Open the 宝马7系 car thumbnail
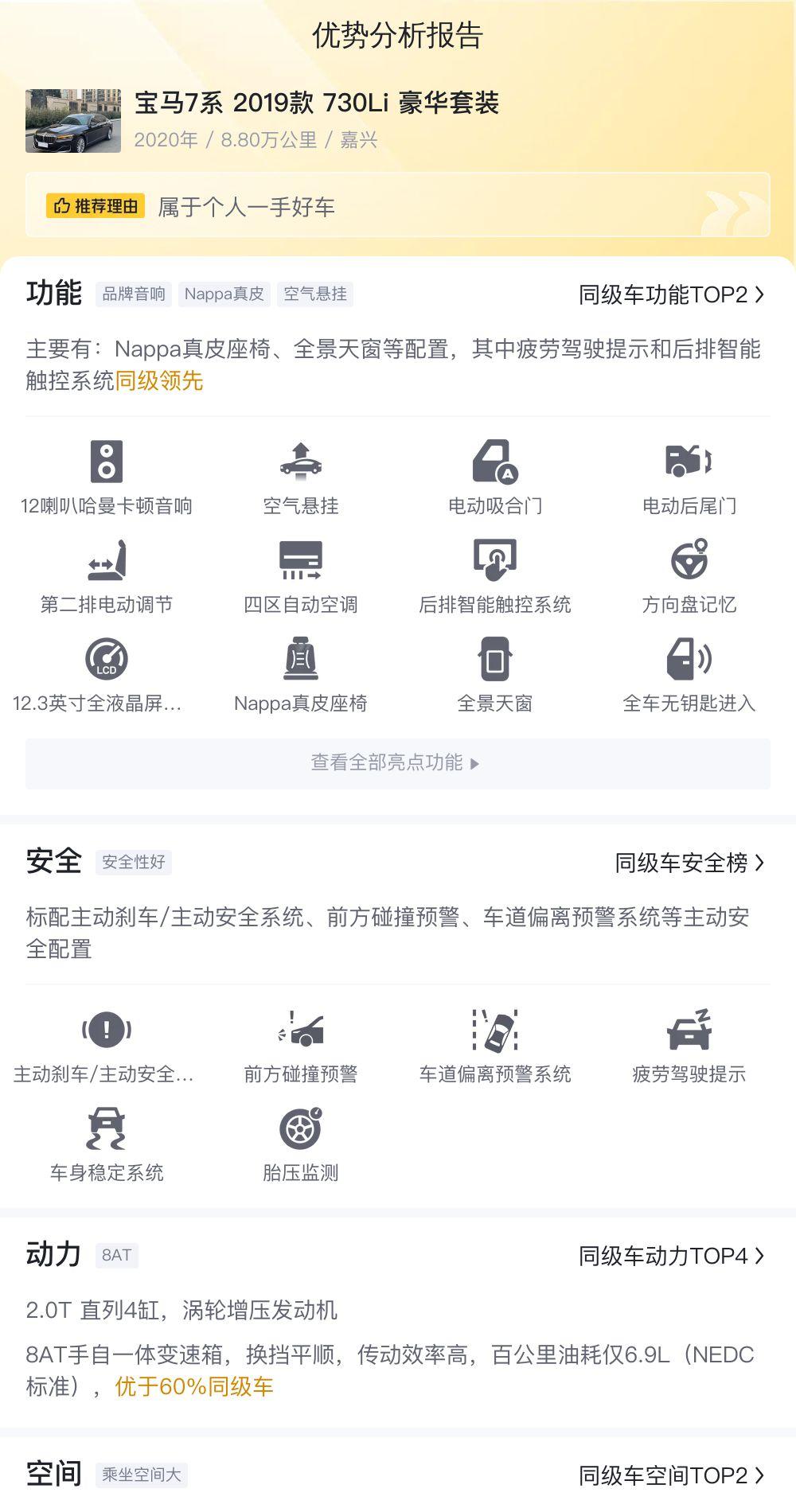Screen dimensions: 796x1512 click(x=73, y=121)
